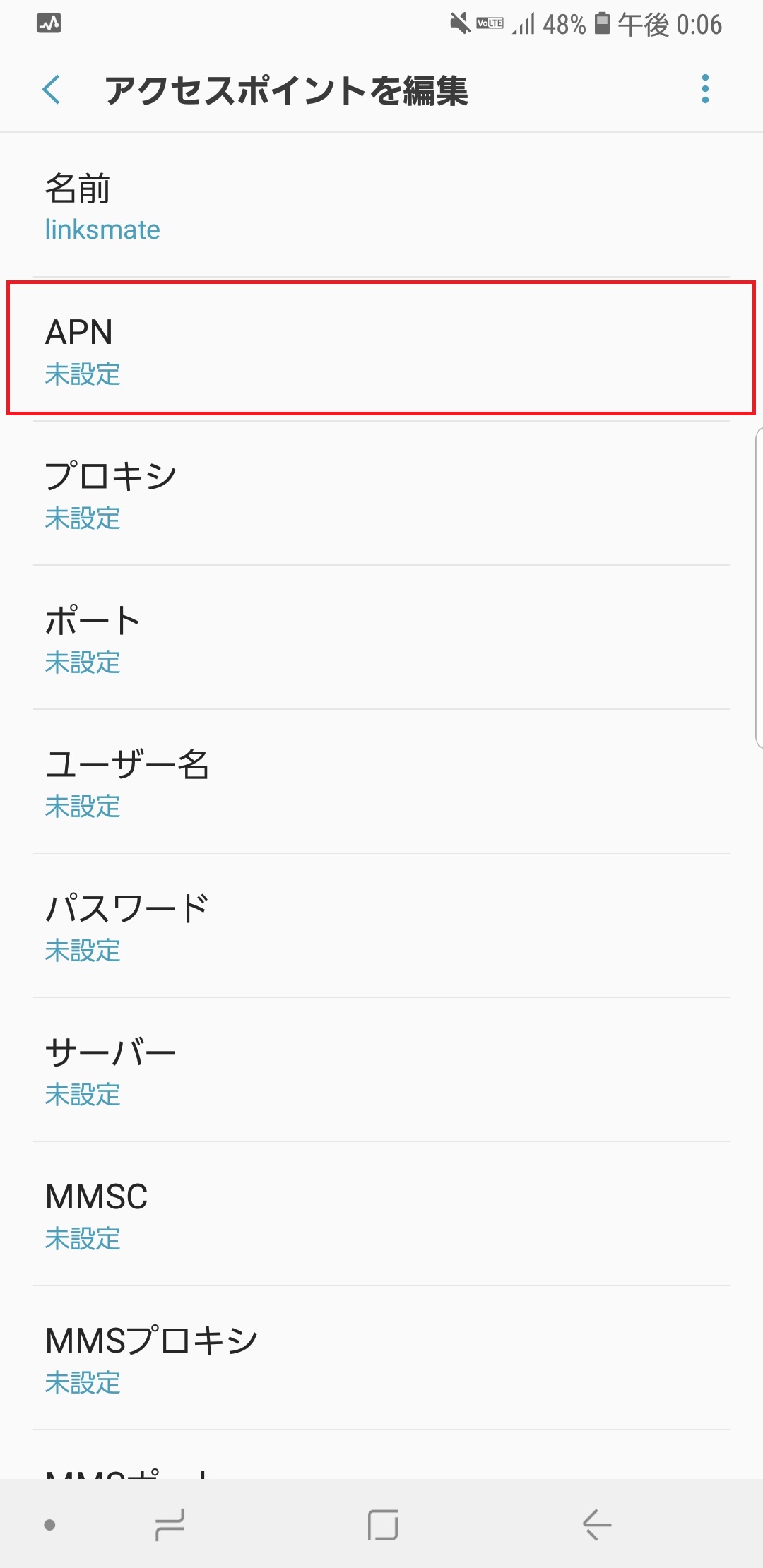Screen dimensions: 763x1568
Task: Tap the battery icon in the status bar
Action: pyautogui.click(x=602, y=23)
